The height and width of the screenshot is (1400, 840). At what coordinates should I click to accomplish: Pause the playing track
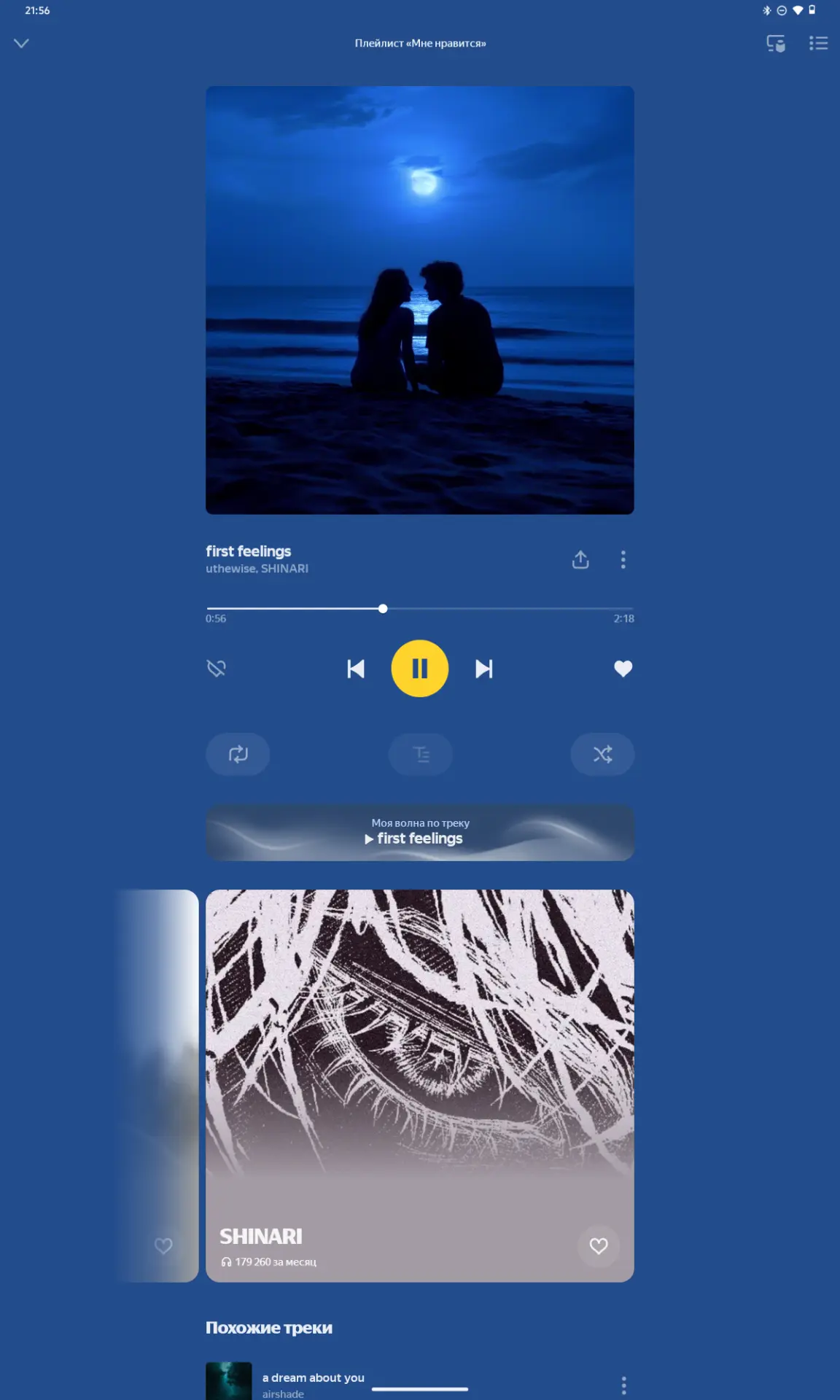coord(420,669)
